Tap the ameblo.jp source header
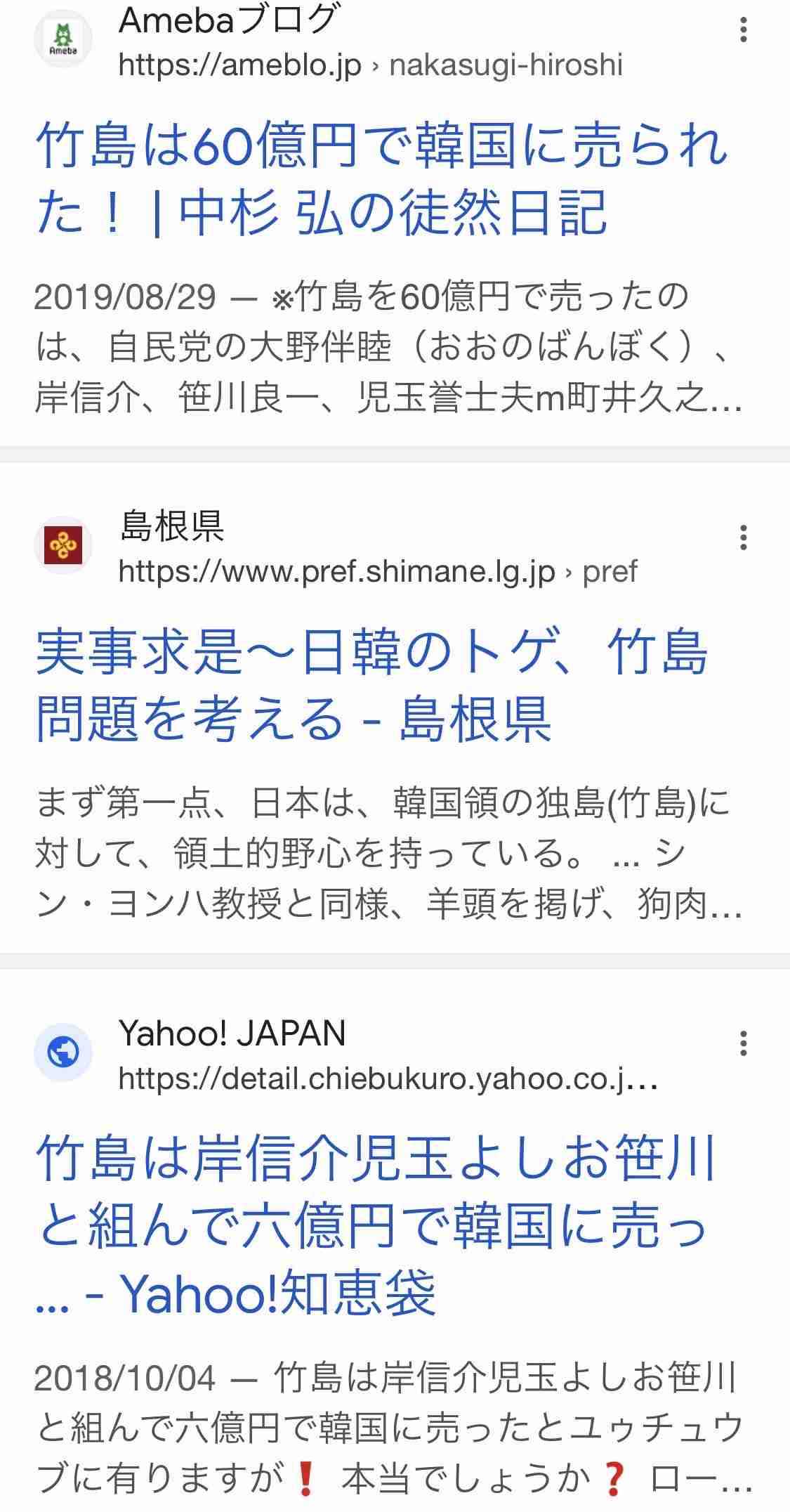Image resolution: width=790 pixels, height=1512 pixels. (329, 41)
